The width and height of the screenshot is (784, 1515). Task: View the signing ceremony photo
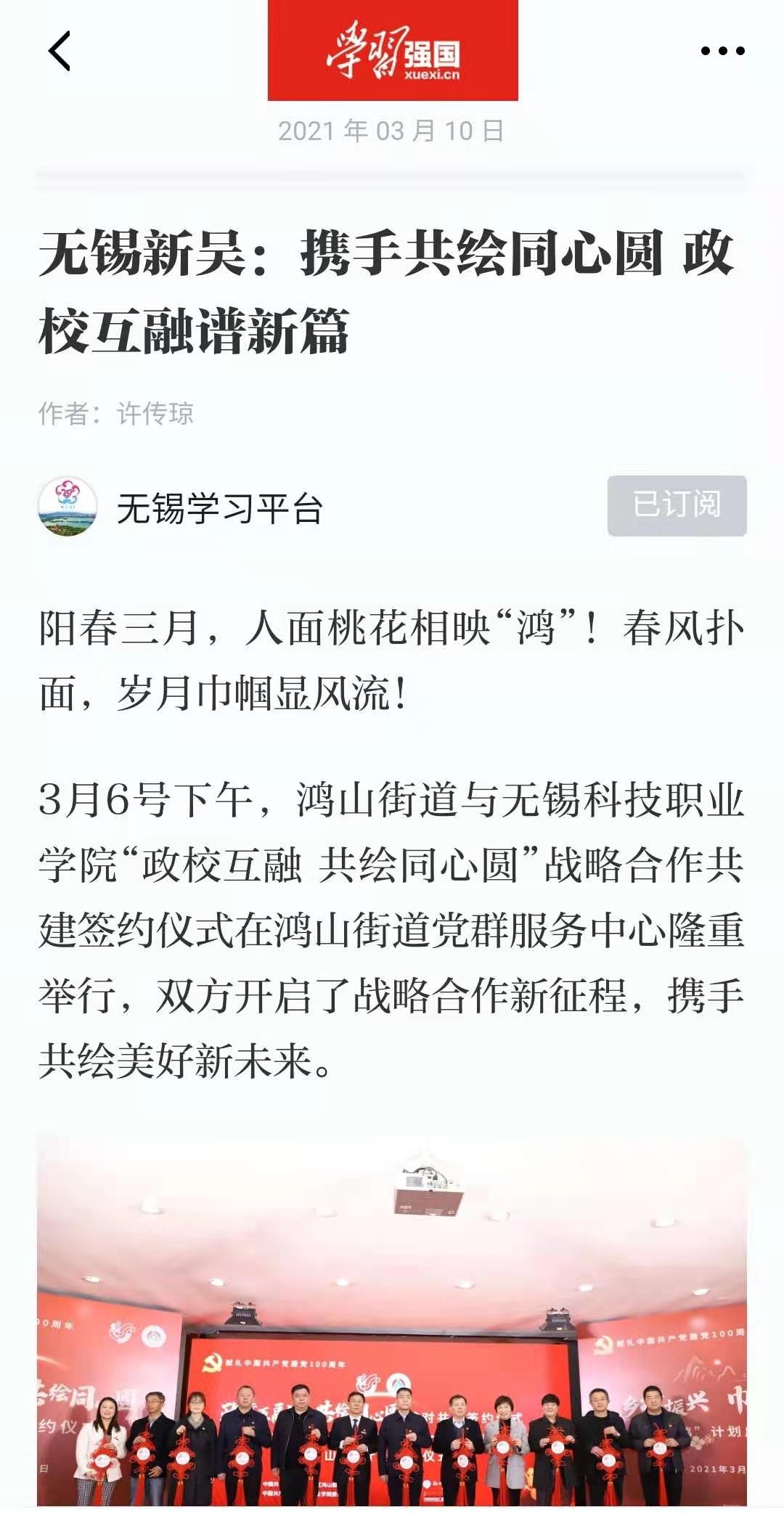point(392,1321)
